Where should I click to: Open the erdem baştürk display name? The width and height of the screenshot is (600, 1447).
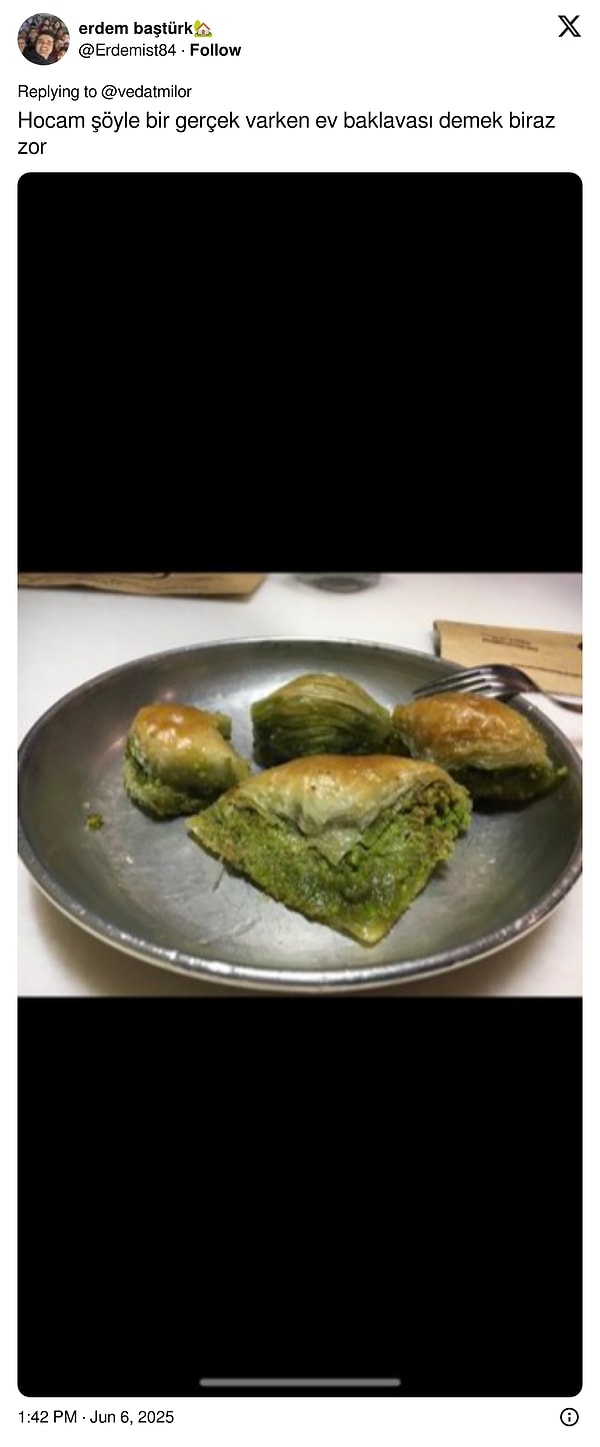135,28
